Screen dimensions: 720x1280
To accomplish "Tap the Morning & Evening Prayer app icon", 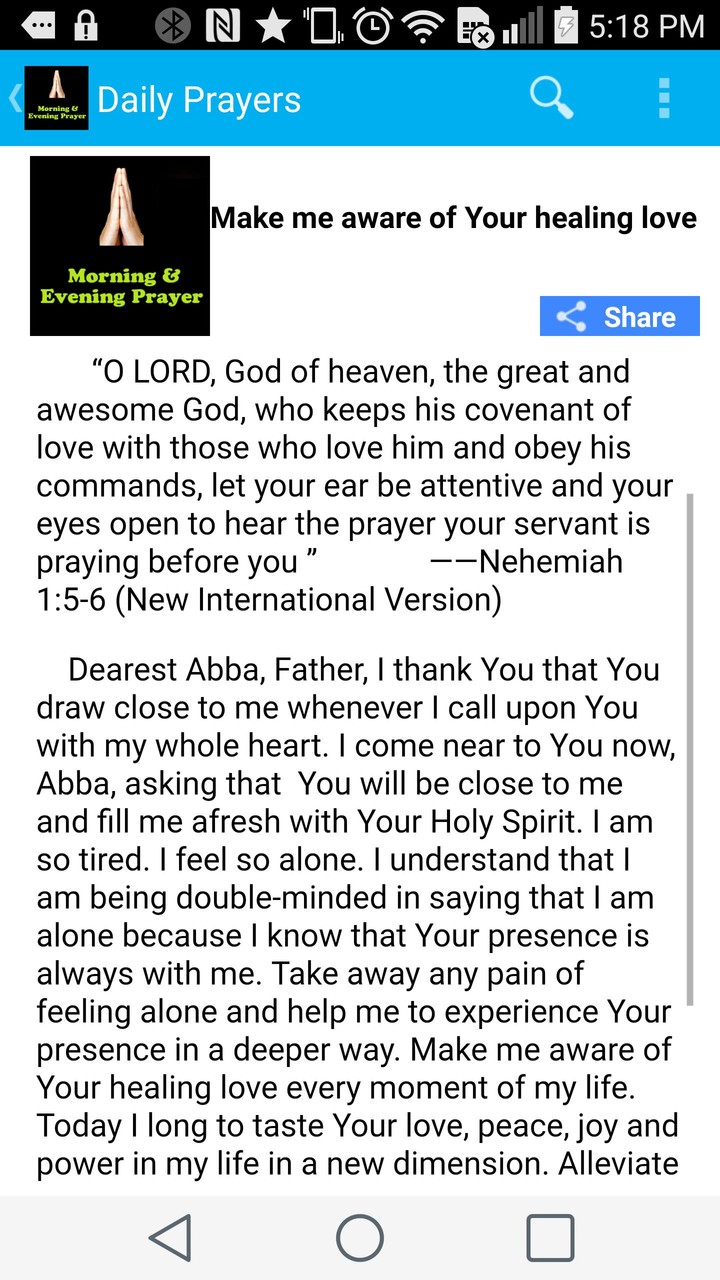I will click(56, 98).
